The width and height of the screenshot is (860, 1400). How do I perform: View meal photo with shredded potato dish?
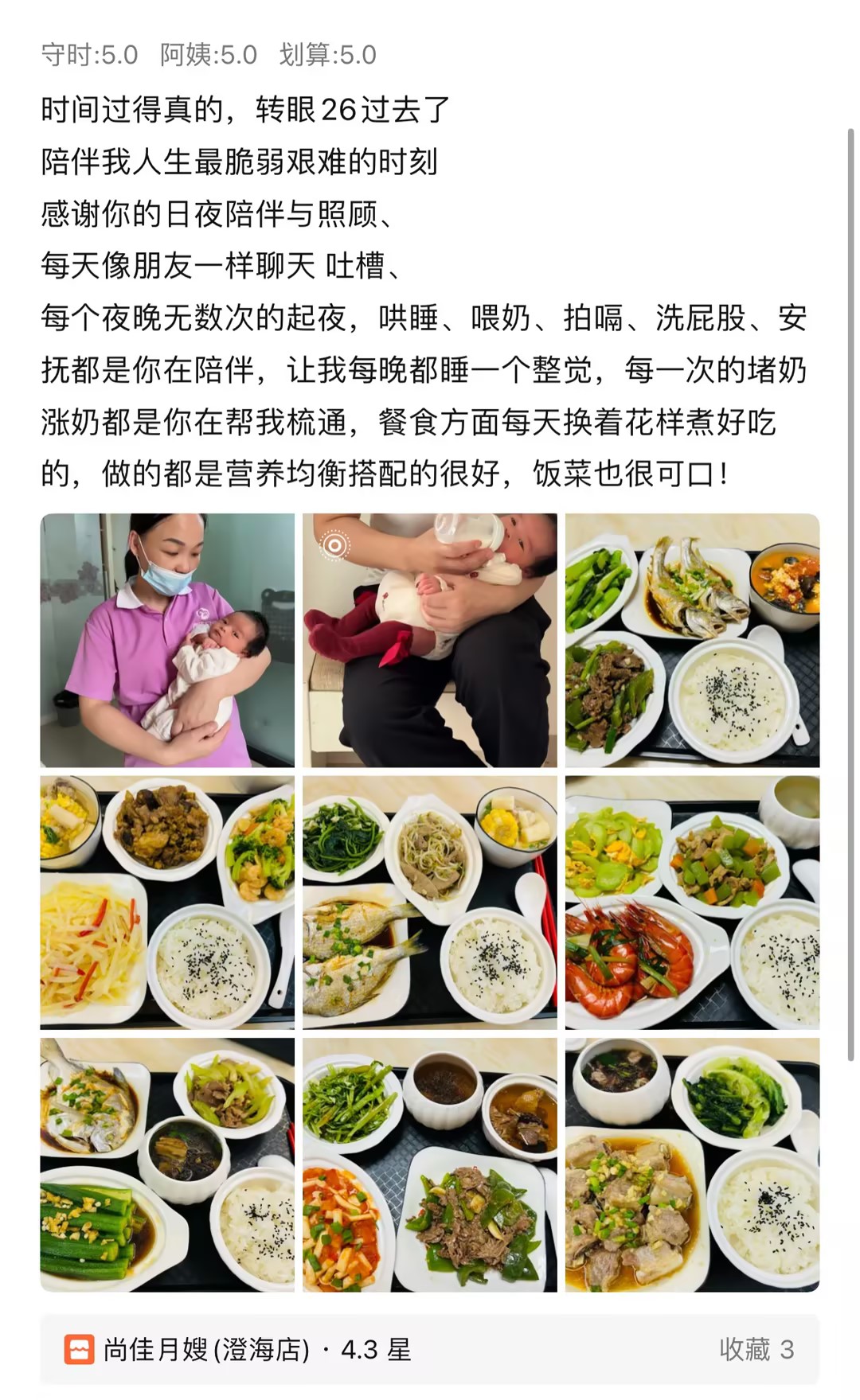[x=167, y=902]
